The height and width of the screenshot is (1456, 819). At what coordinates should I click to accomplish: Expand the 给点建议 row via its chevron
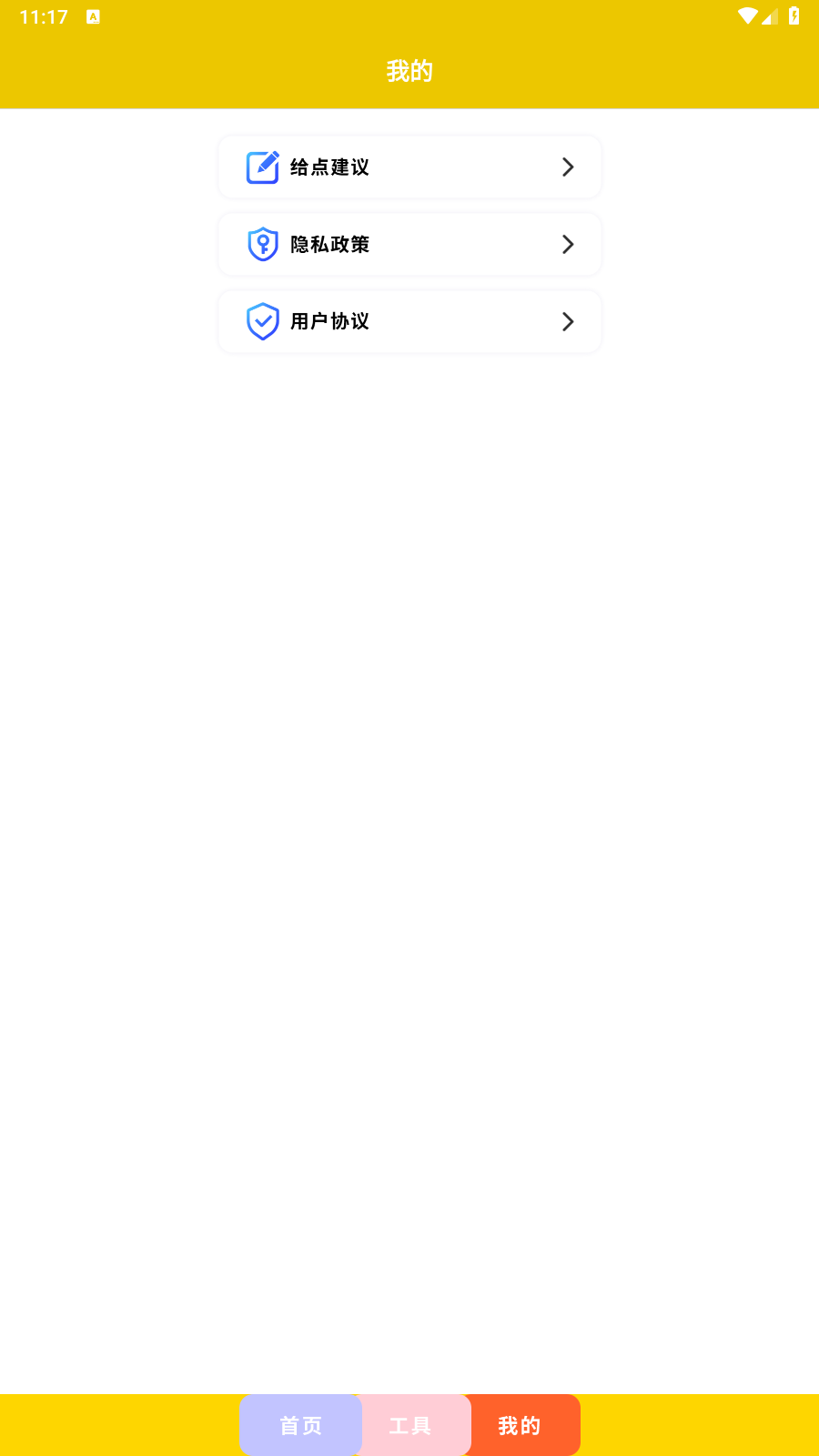[568, 167]
